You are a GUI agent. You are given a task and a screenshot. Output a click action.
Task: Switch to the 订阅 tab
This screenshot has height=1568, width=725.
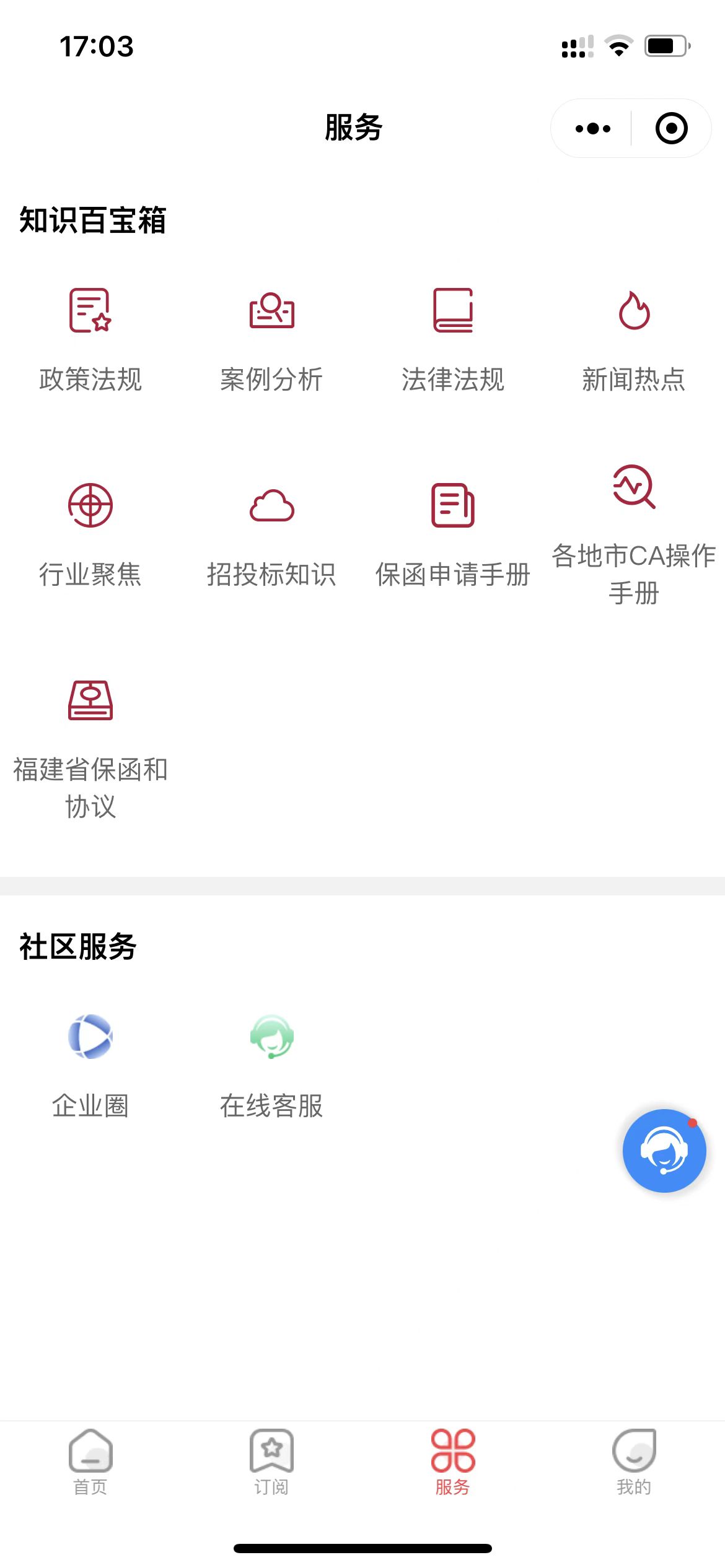pyautogui.click(x=271, y=1462)
